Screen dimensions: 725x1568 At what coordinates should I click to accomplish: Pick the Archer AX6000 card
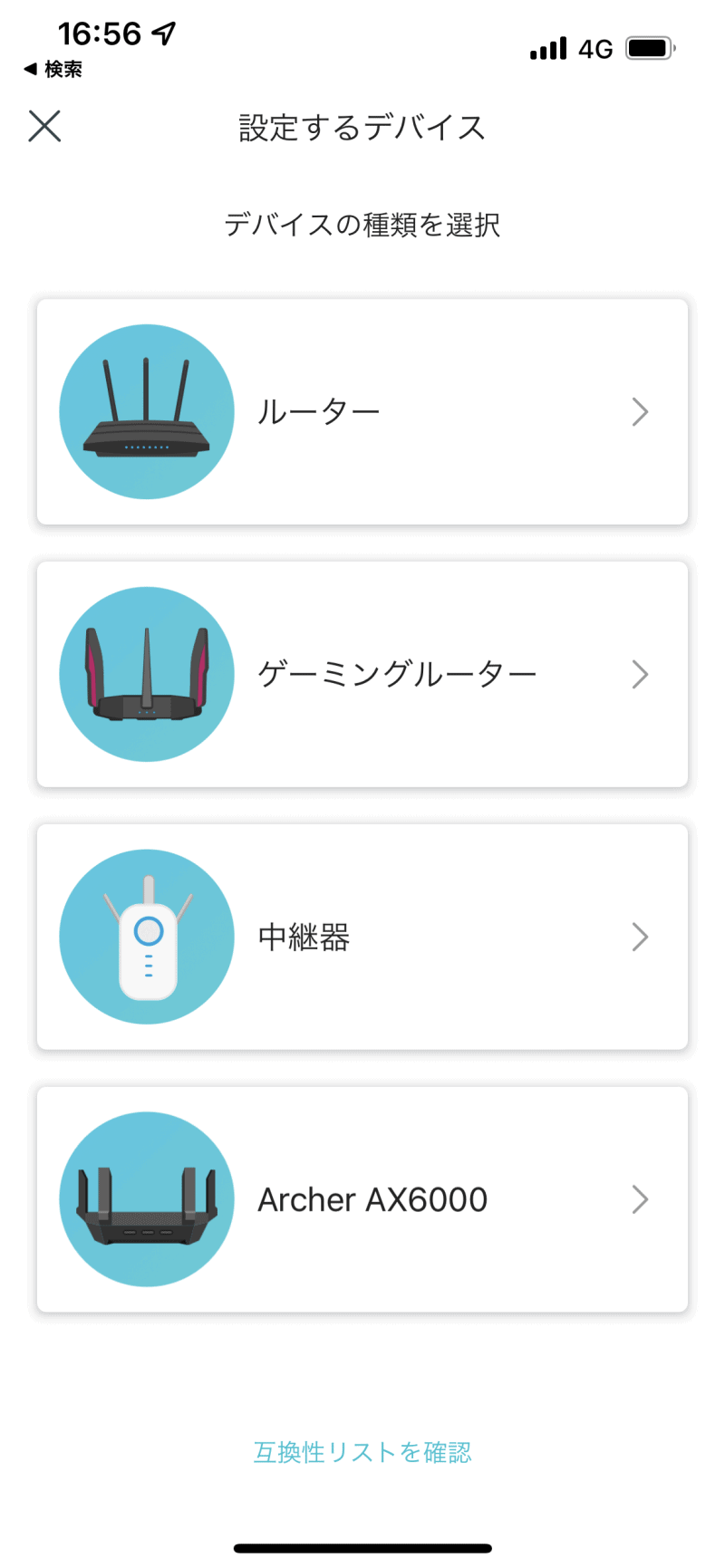(x=362, y=1199)
